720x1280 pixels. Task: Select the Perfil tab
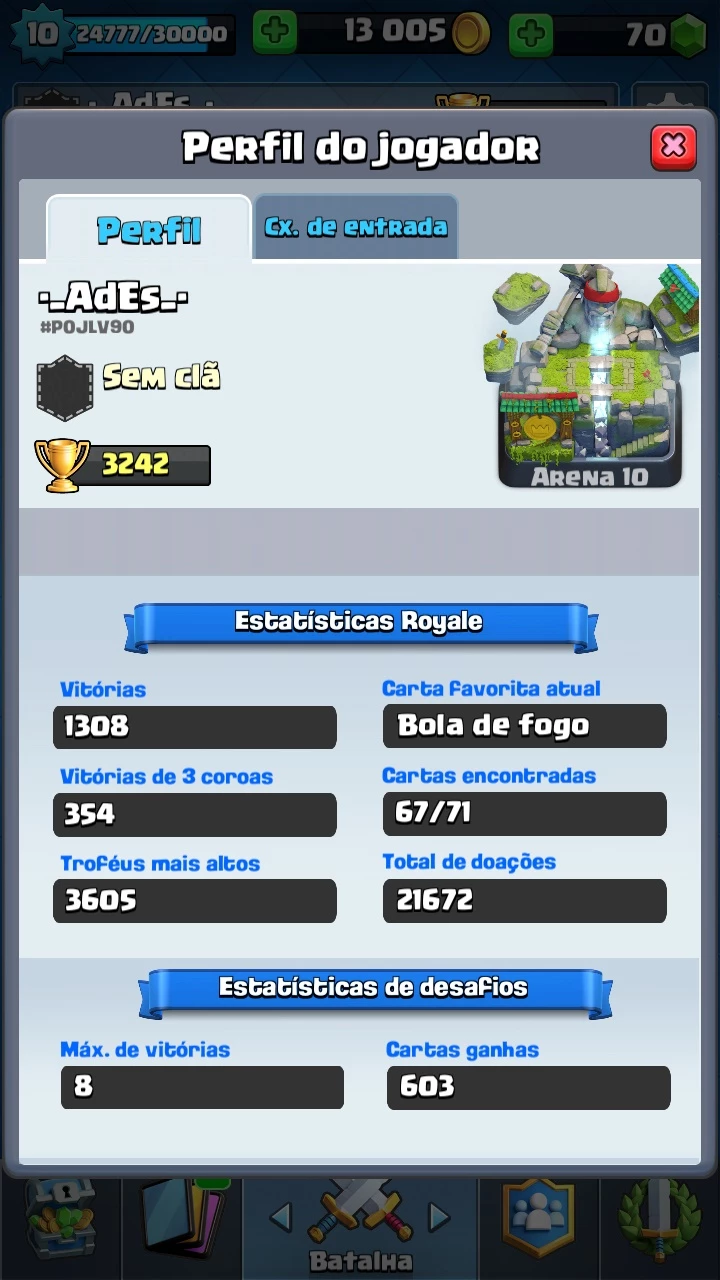click(149, 228)
